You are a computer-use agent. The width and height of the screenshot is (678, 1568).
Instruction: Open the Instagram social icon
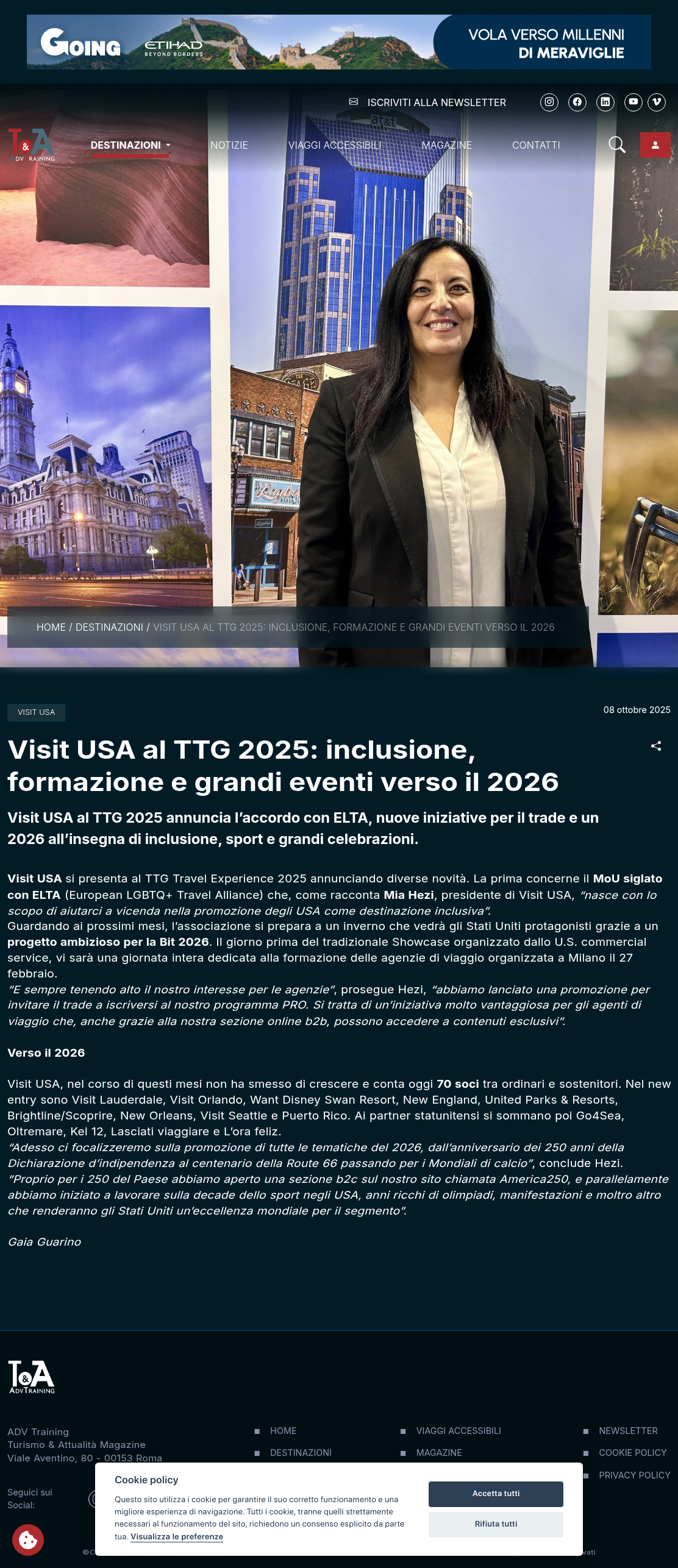(x=549, y=102)
